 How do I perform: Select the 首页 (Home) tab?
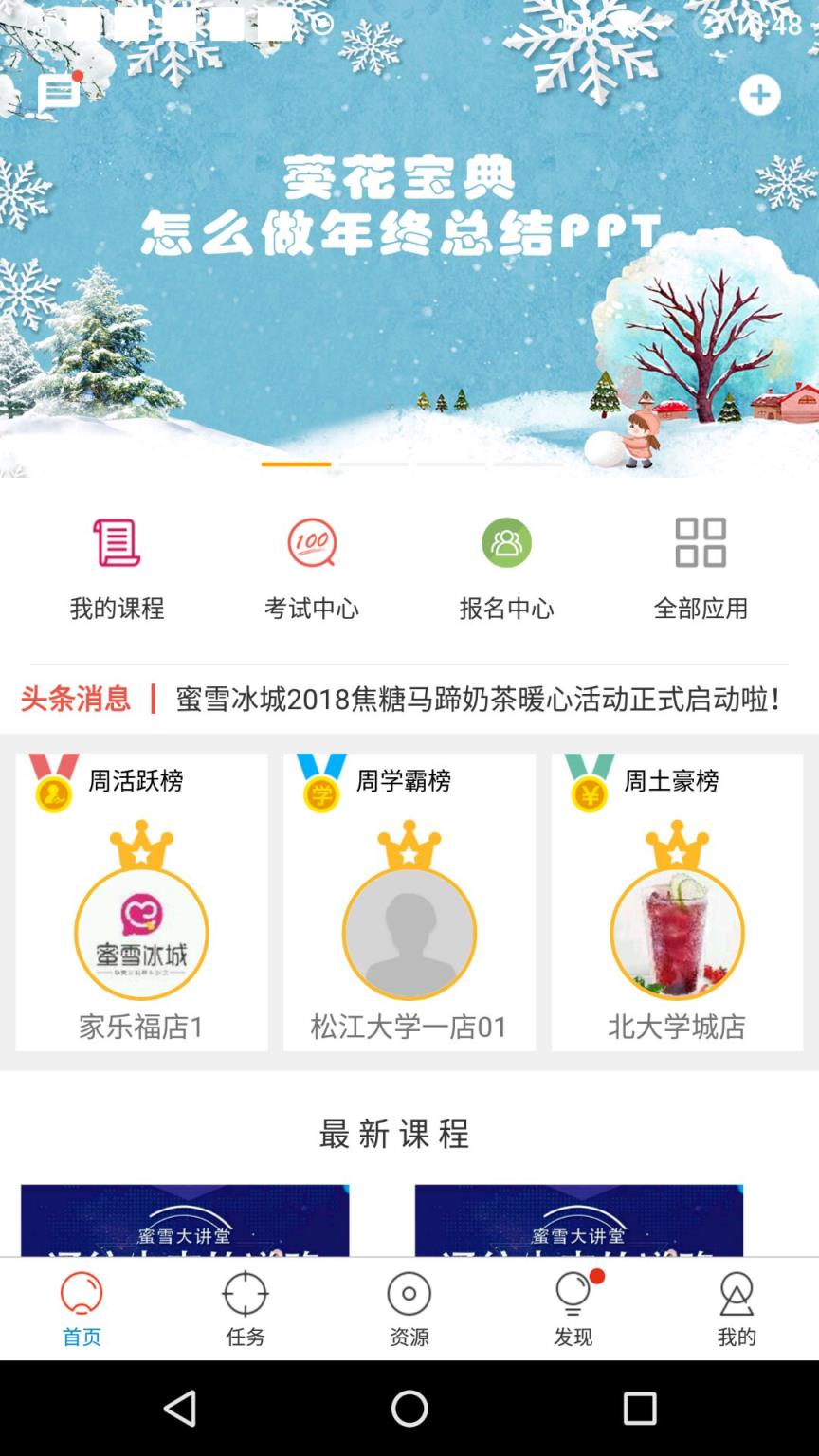point(81,1306)
